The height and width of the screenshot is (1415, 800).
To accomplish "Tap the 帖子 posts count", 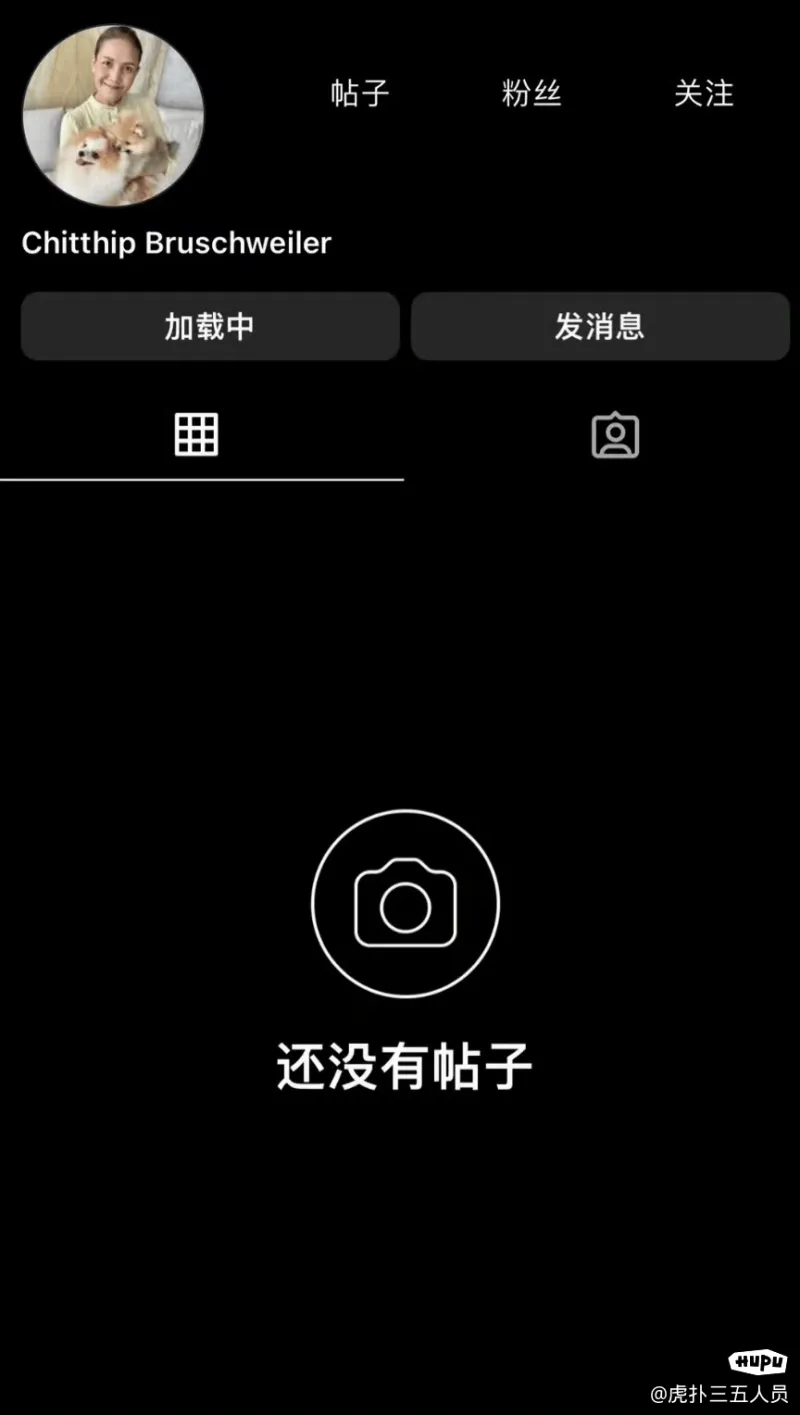I will tap(359, 94).
